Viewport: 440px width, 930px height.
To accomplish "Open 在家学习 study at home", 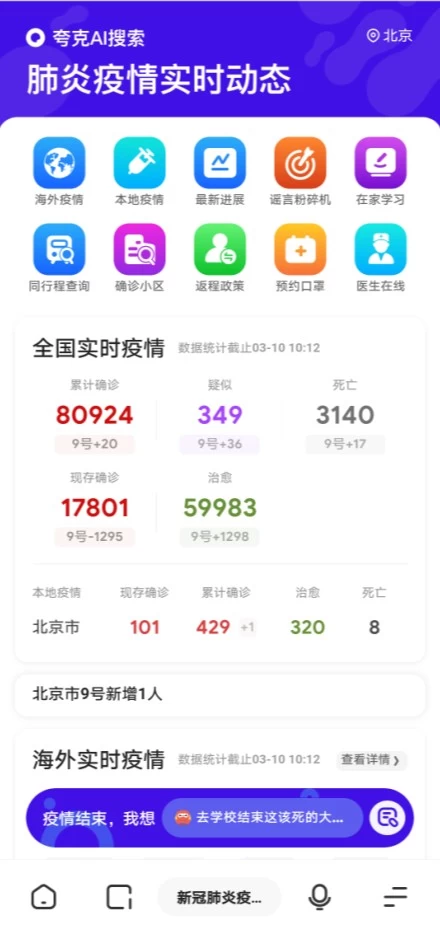I will (380, 171).
